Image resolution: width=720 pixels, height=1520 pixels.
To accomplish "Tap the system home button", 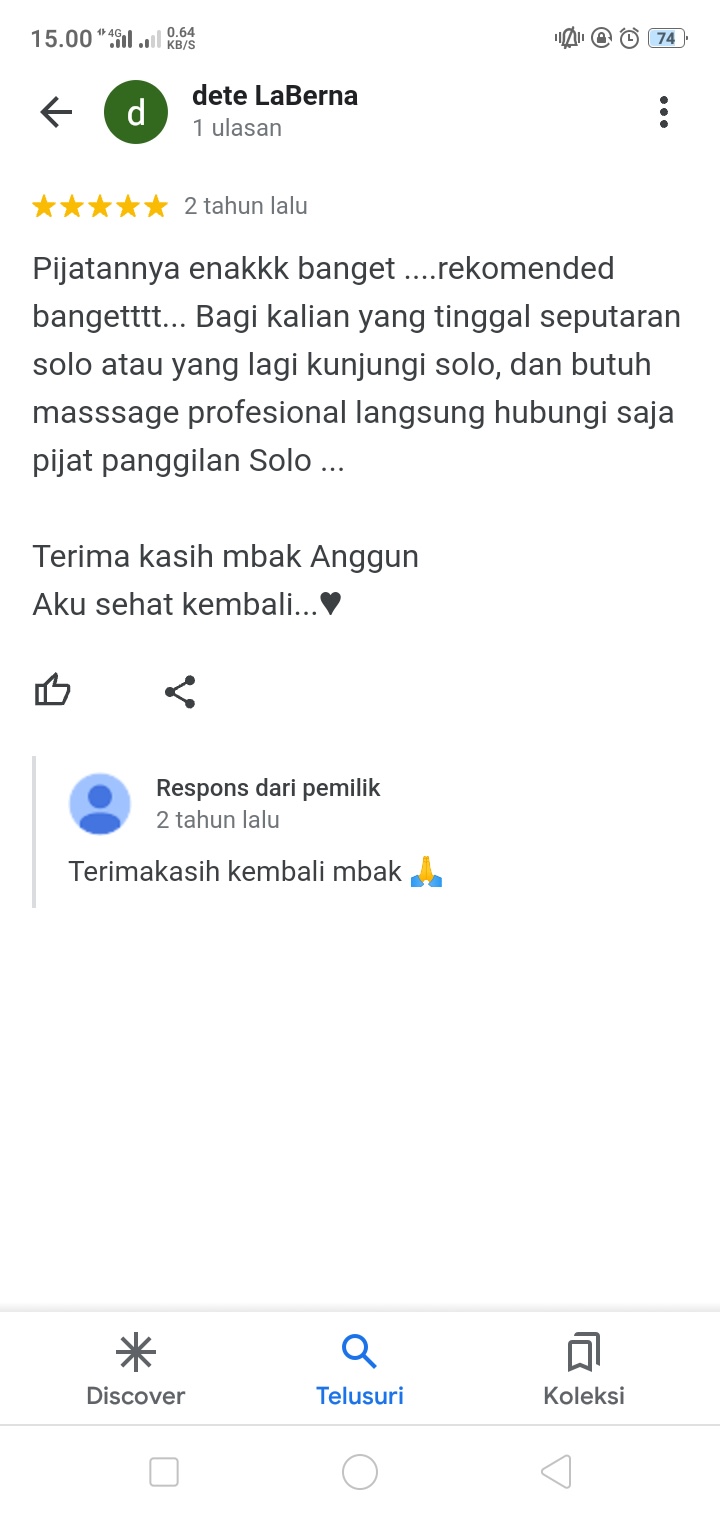I will click(359, 1472).
